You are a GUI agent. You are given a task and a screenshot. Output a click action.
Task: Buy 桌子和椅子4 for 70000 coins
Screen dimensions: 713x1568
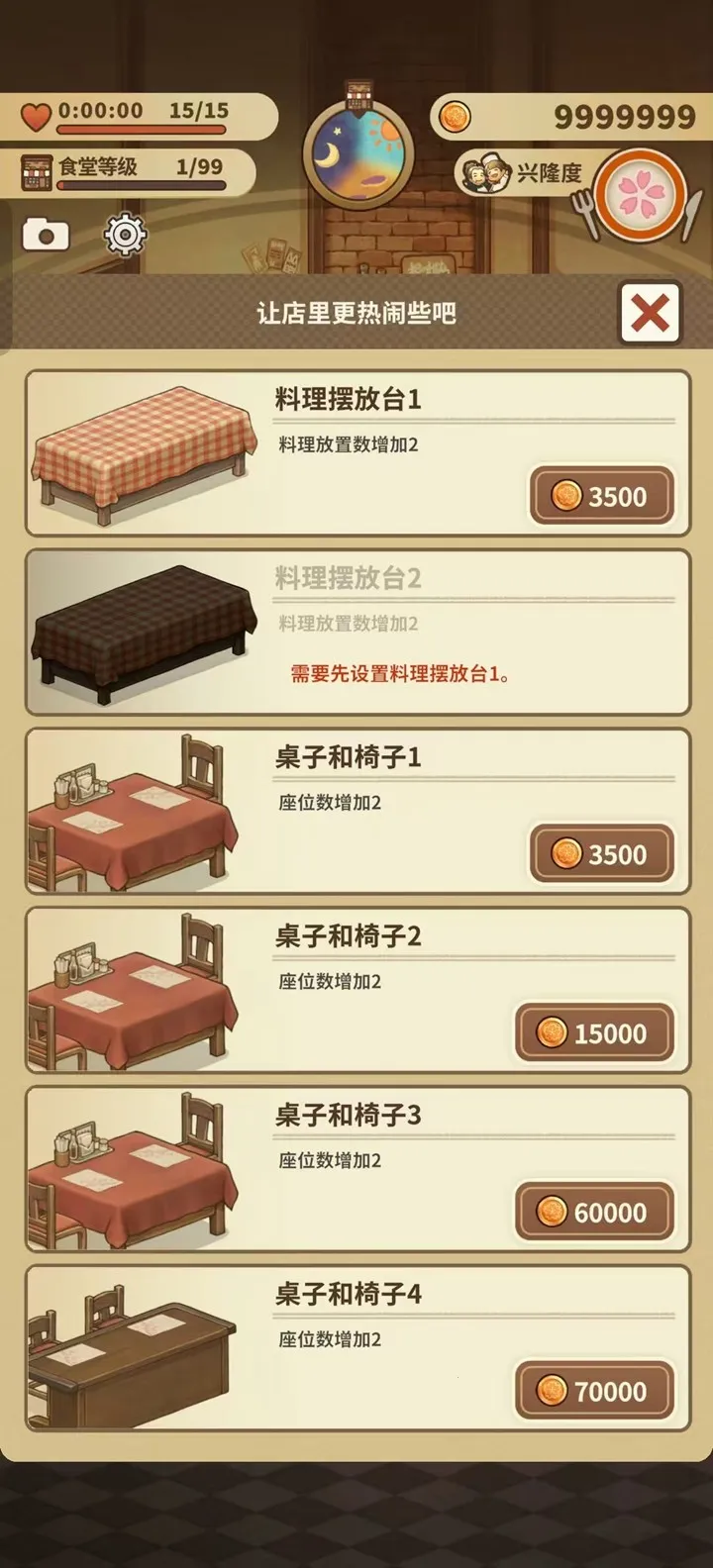594,1390
